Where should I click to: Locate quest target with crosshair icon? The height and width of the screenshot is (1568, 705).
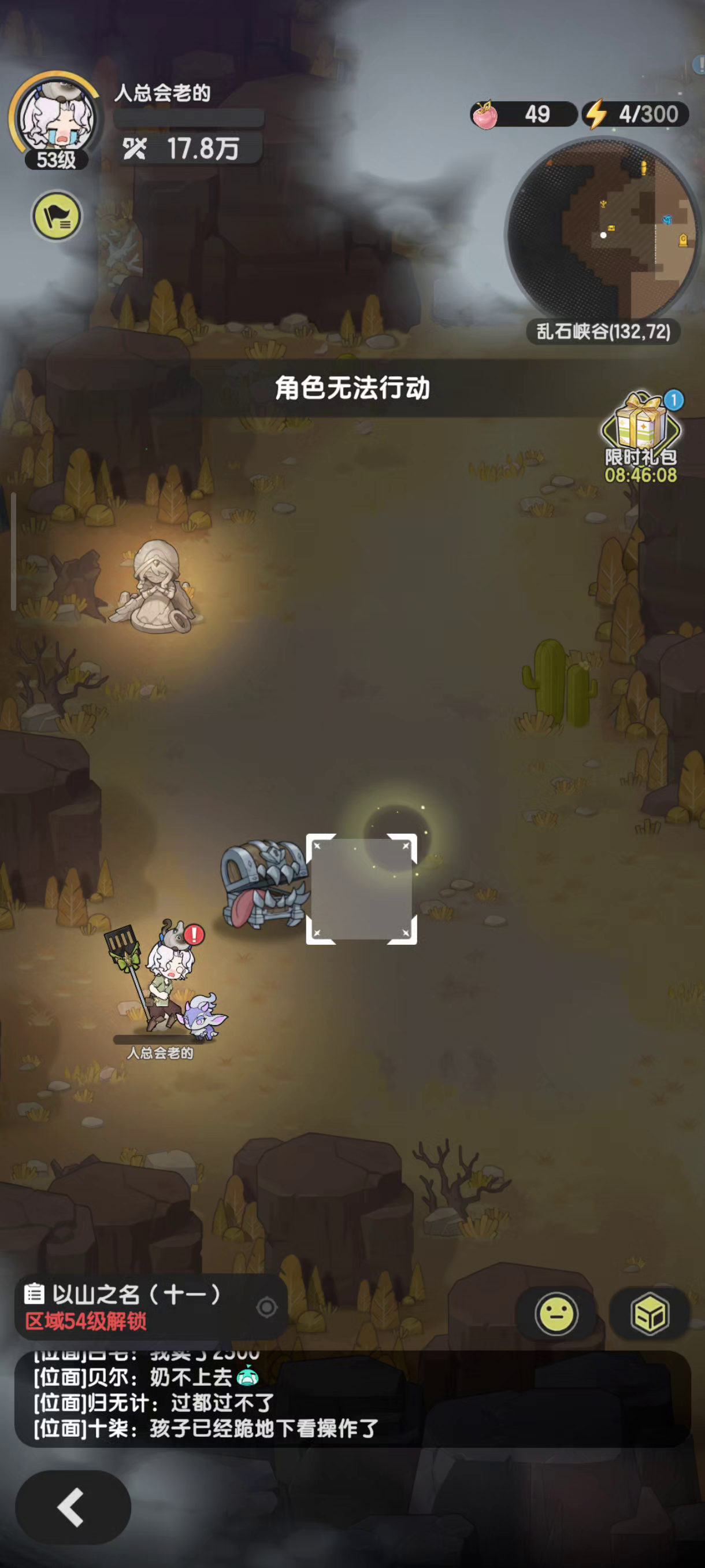coord(266,1307)
